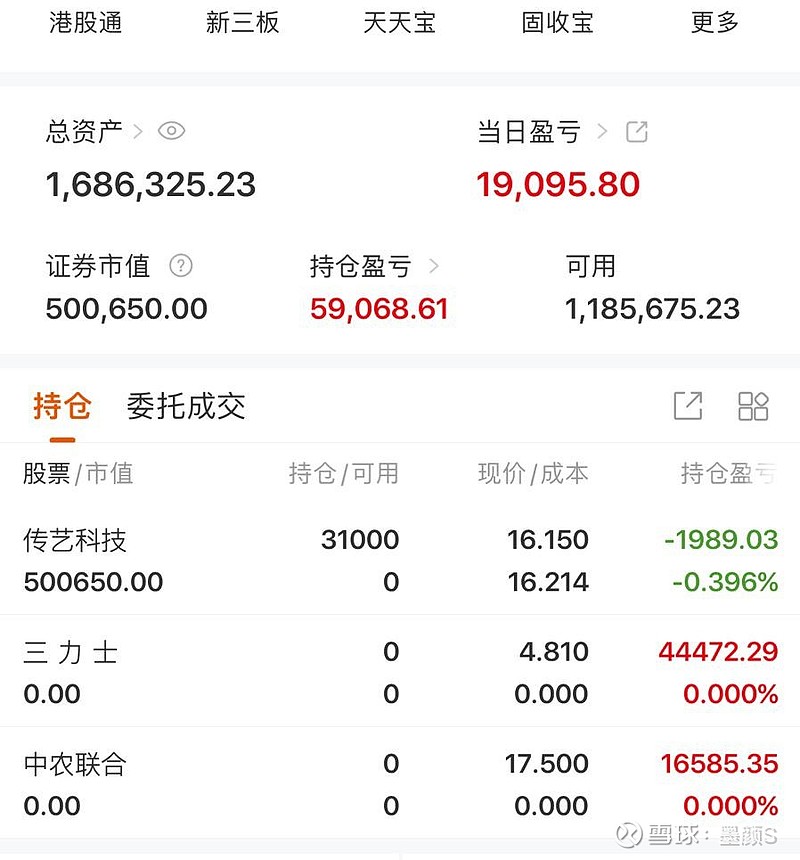Open the 更多 menu
The image size is (800, 860).
(714, 23)
